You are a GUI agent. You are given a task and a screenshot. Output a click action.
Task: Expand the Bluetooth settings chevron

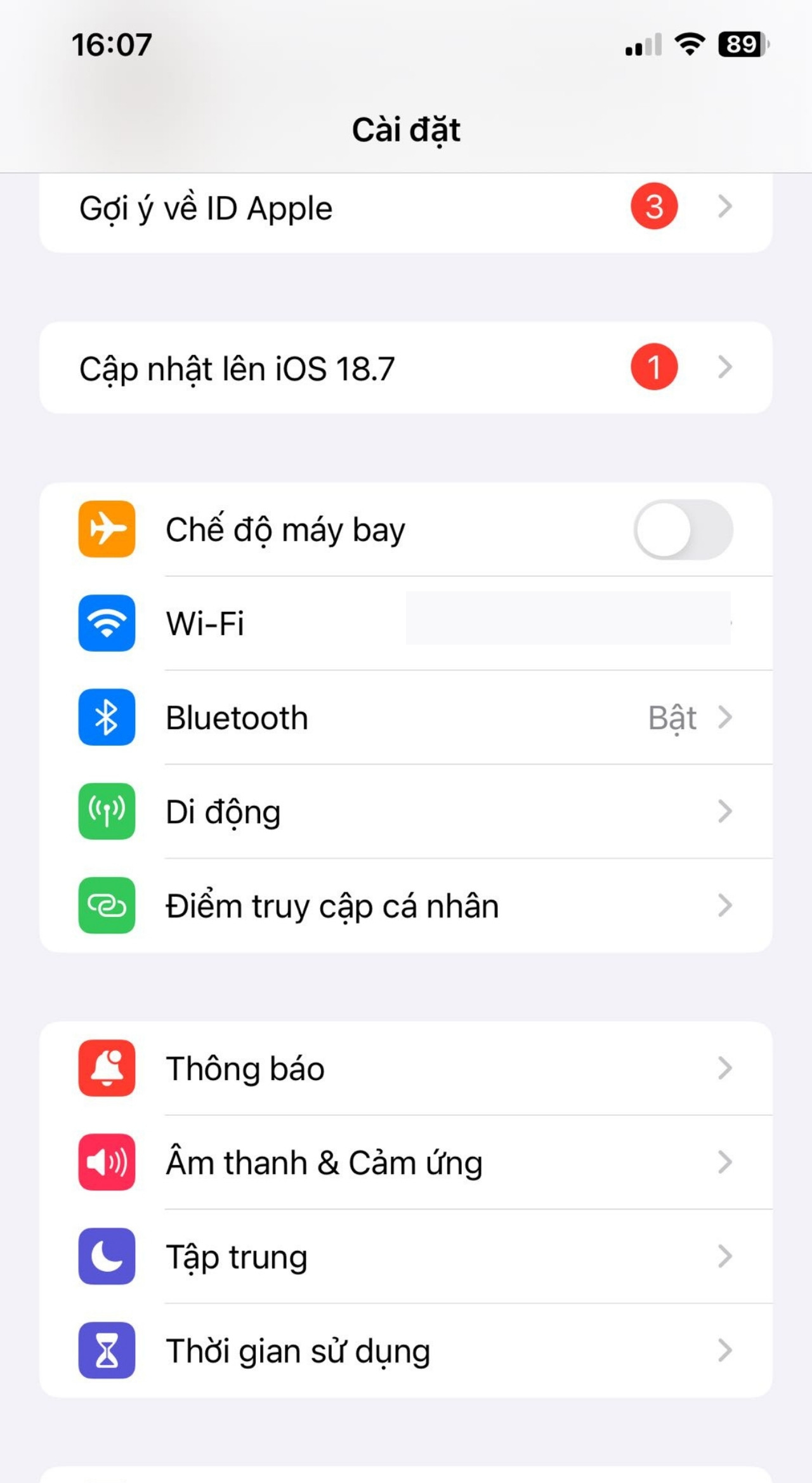(x=724, y=718)
